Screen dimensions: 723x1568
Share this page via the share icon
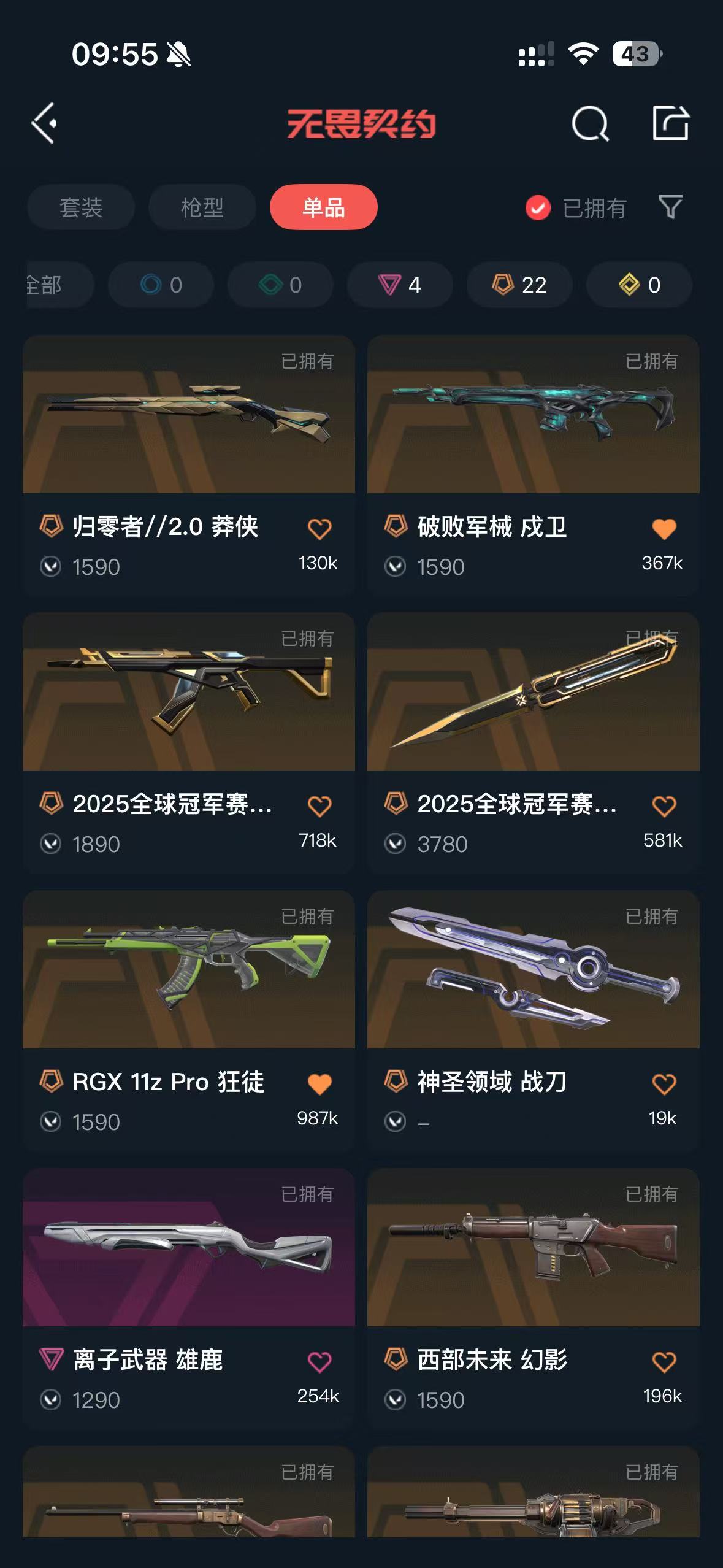click(x=670, y=123)
